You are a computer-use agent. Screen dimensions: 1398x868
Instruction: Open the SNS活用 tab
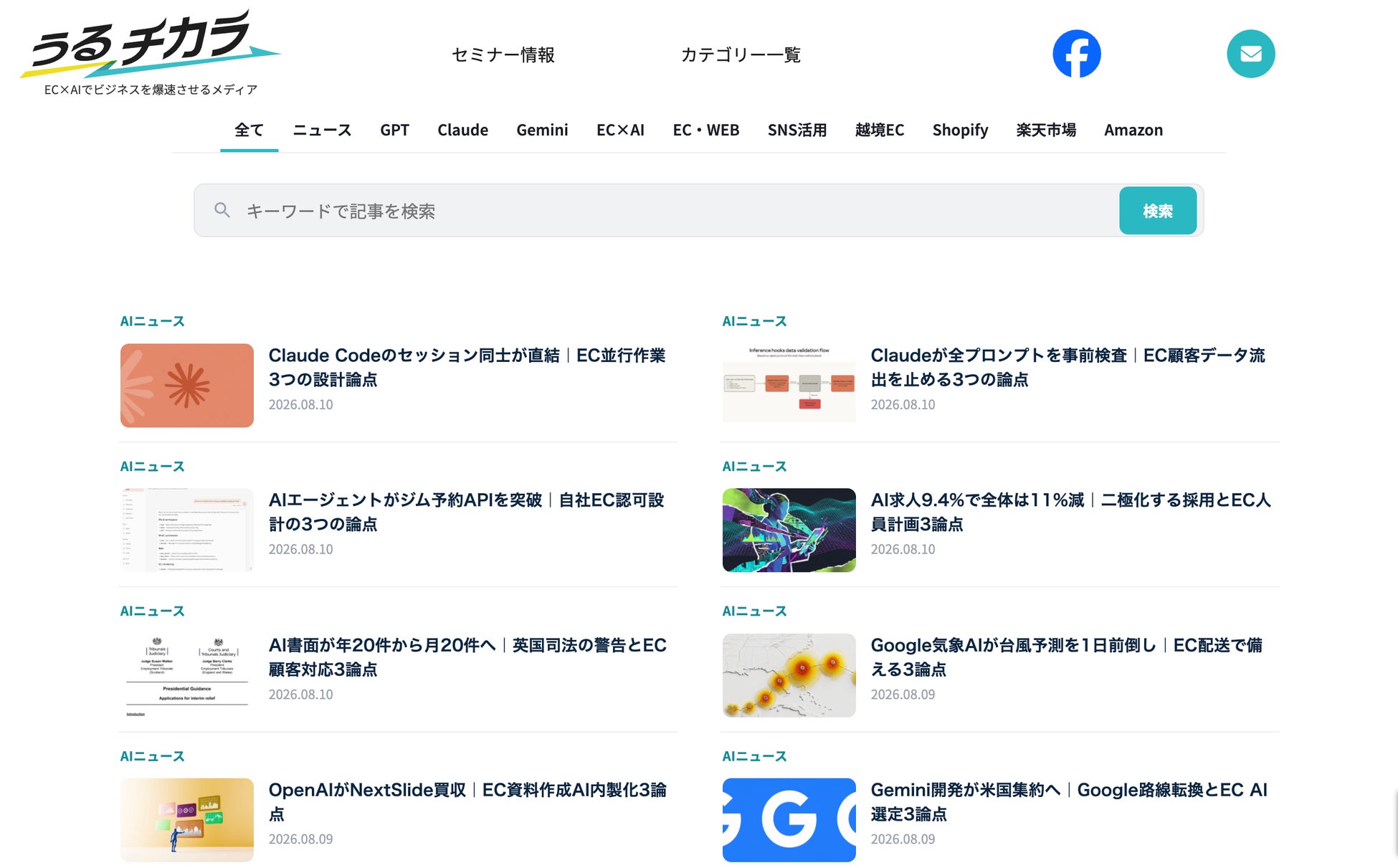797,130
